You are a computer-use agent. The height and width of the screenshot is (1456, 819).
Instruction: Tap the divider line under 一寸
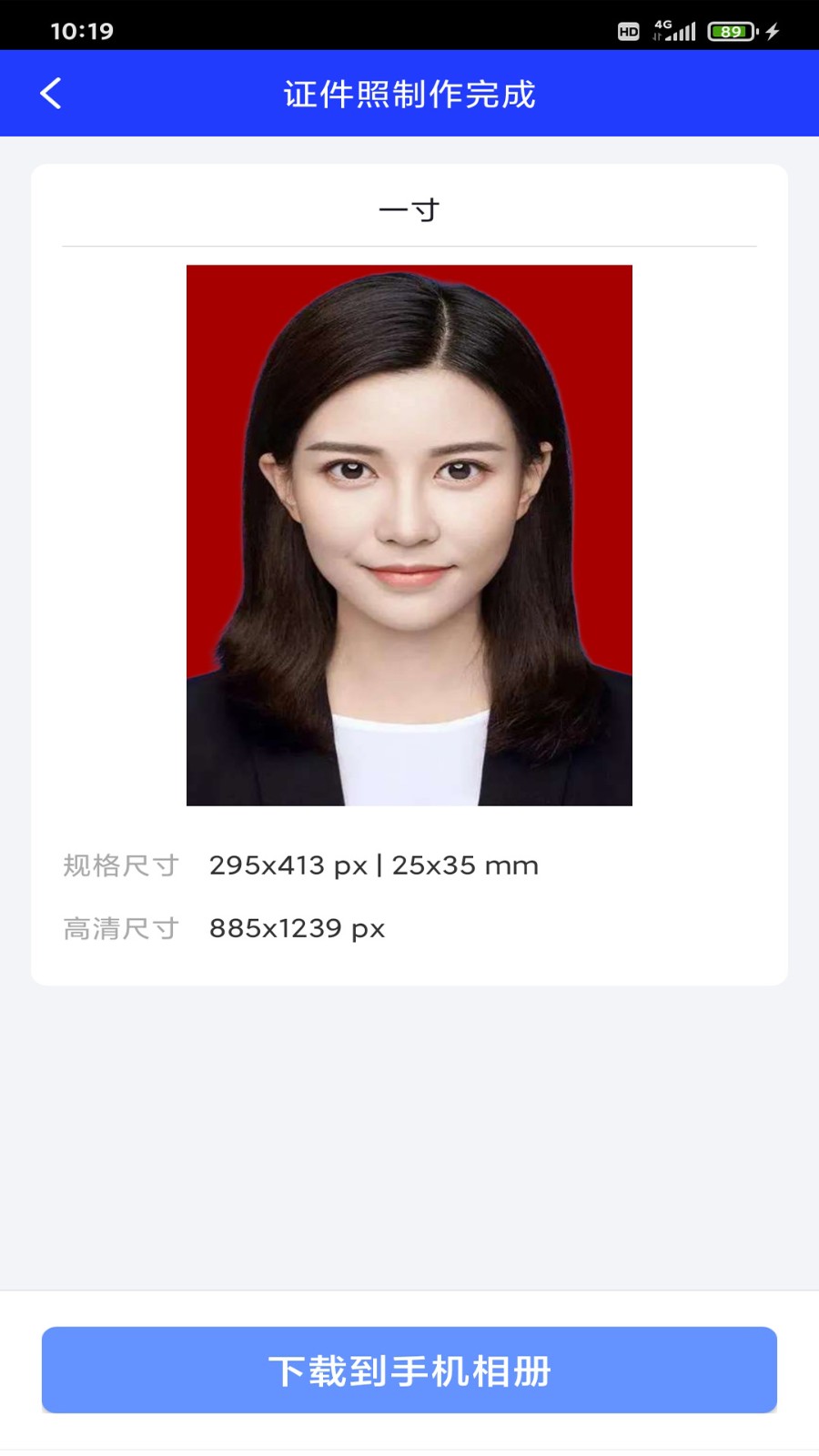(409, 244)
